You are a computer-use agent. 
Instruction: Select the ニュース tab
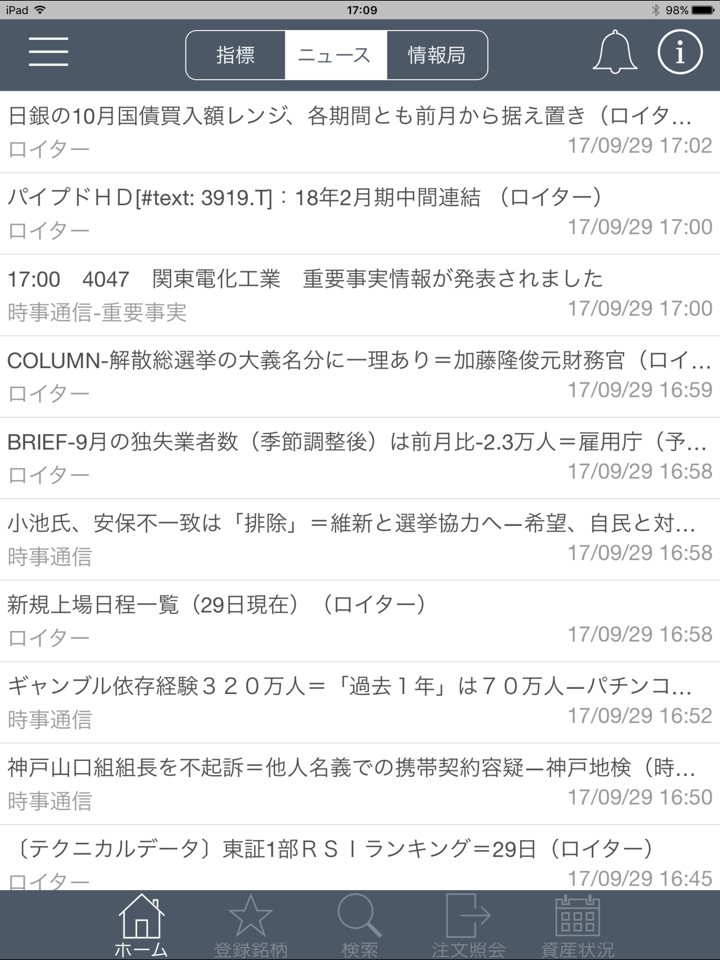332,55
